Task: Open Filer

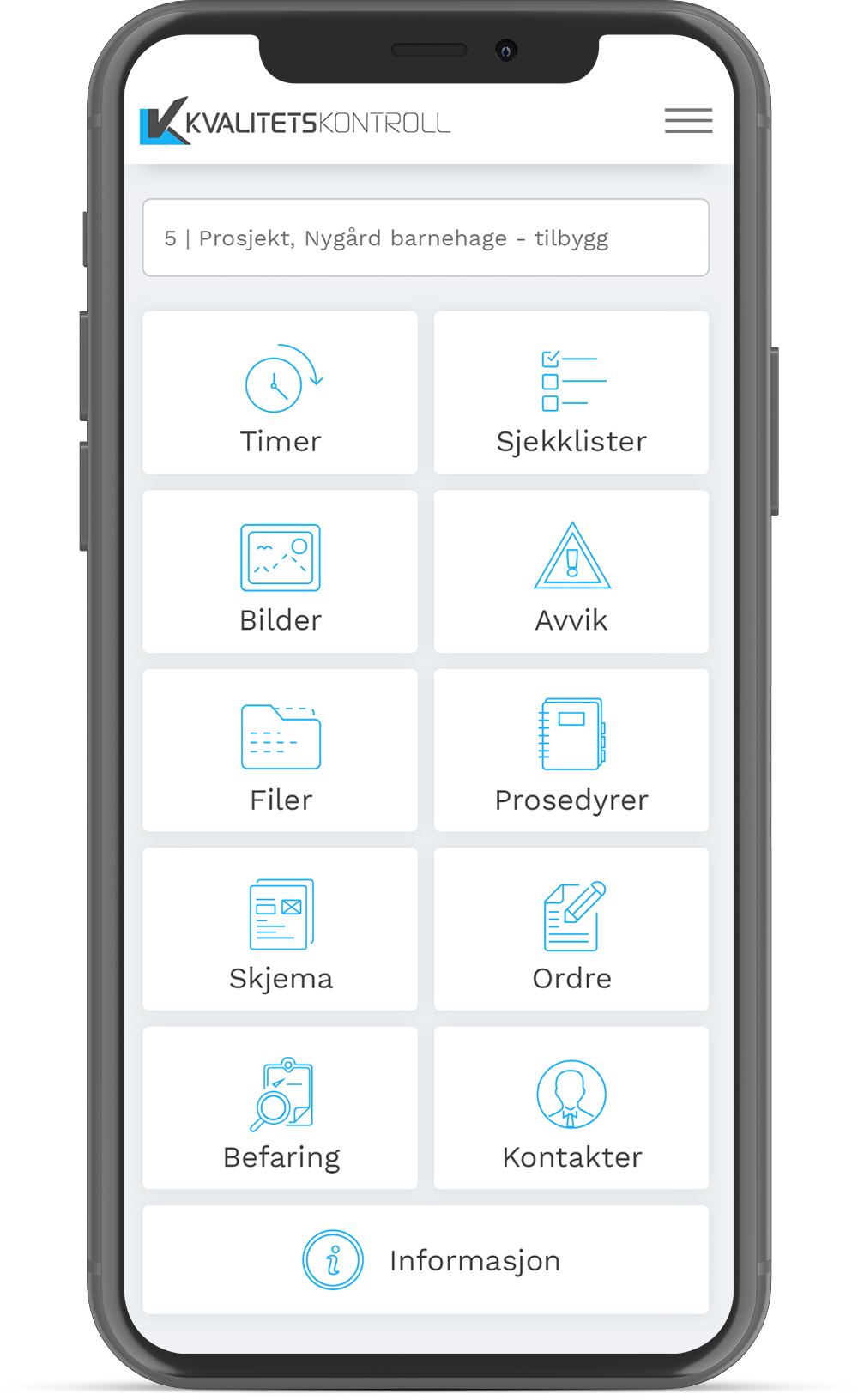Action: pyautogui.click(x=281, y=751)
